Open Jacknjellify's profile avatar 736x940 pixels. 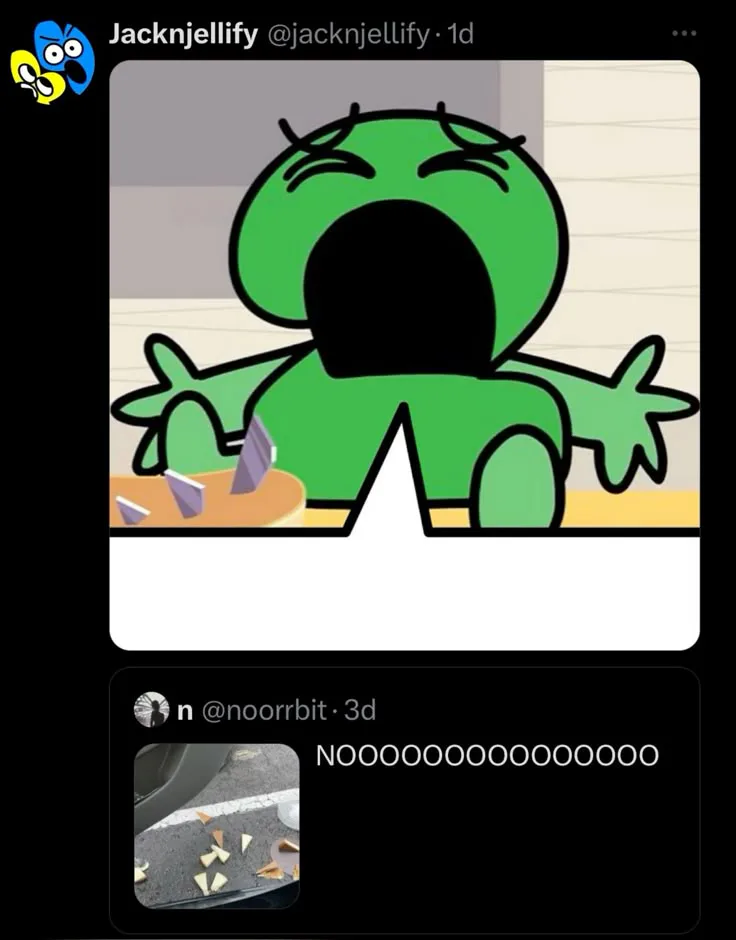point(52,62)
